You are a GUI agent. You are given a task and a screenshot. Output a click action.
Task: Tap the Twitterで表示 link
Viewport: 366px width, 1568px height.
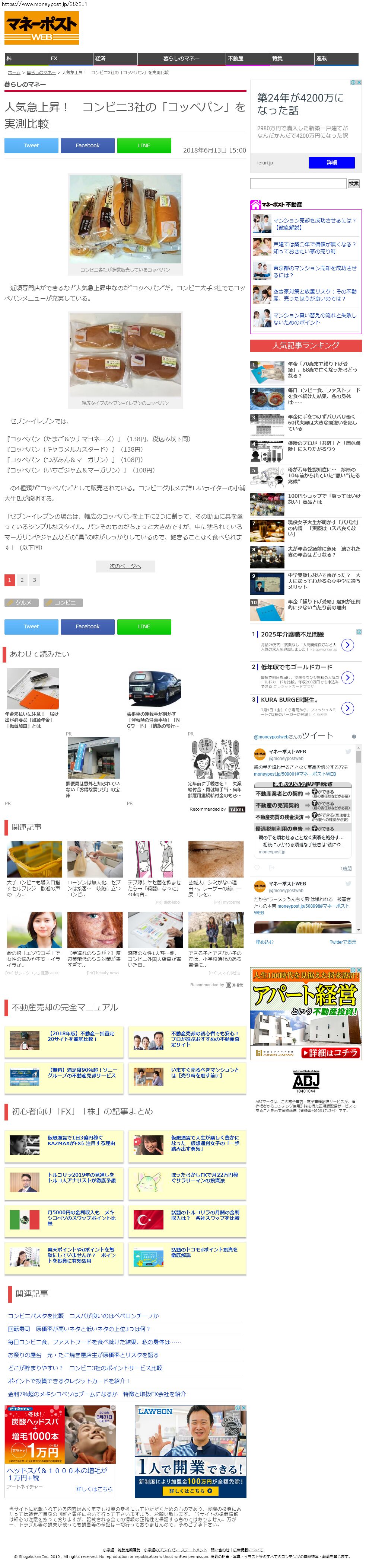(342, 942)
